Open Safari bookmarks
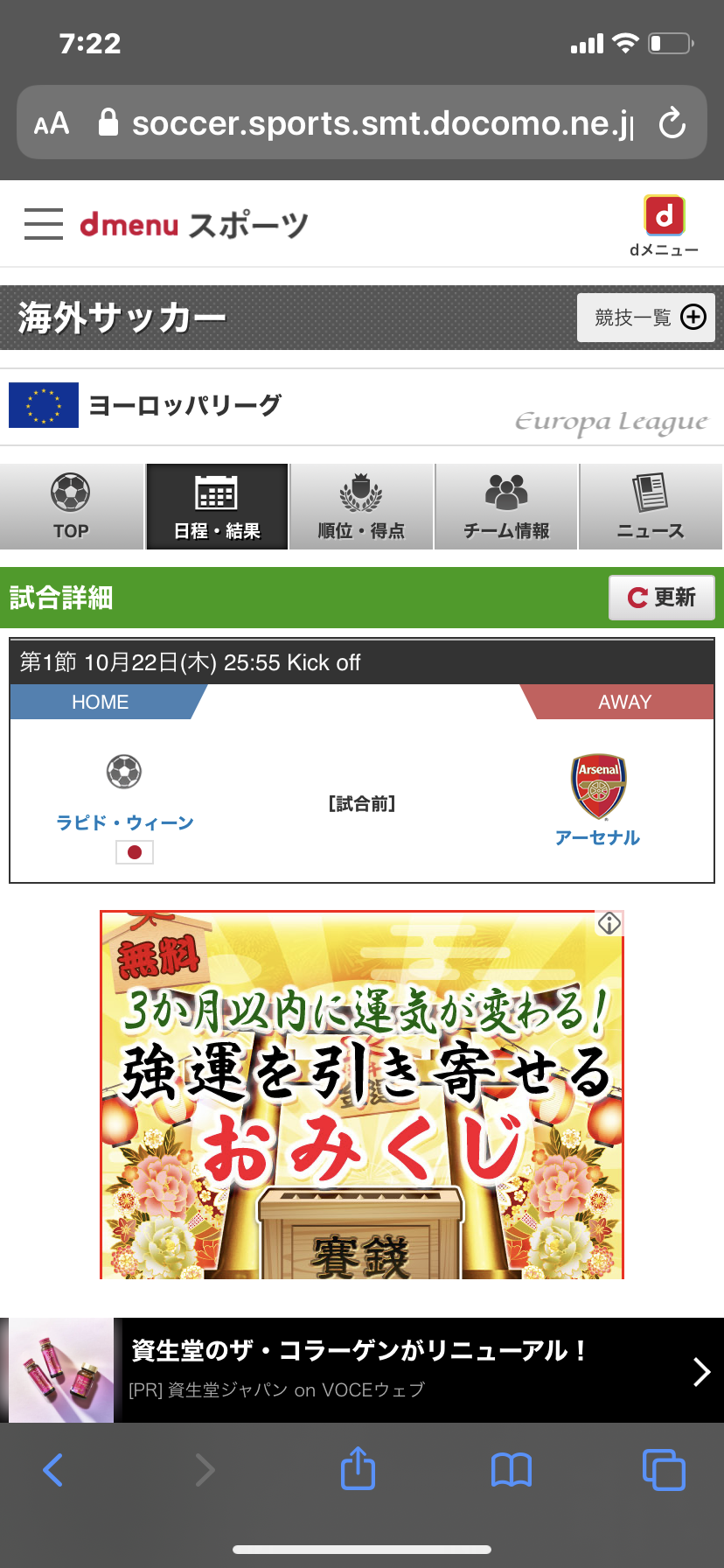The height and width of the screenshot is (1568, 724). pyautogui.click(x=512, y=1470)
